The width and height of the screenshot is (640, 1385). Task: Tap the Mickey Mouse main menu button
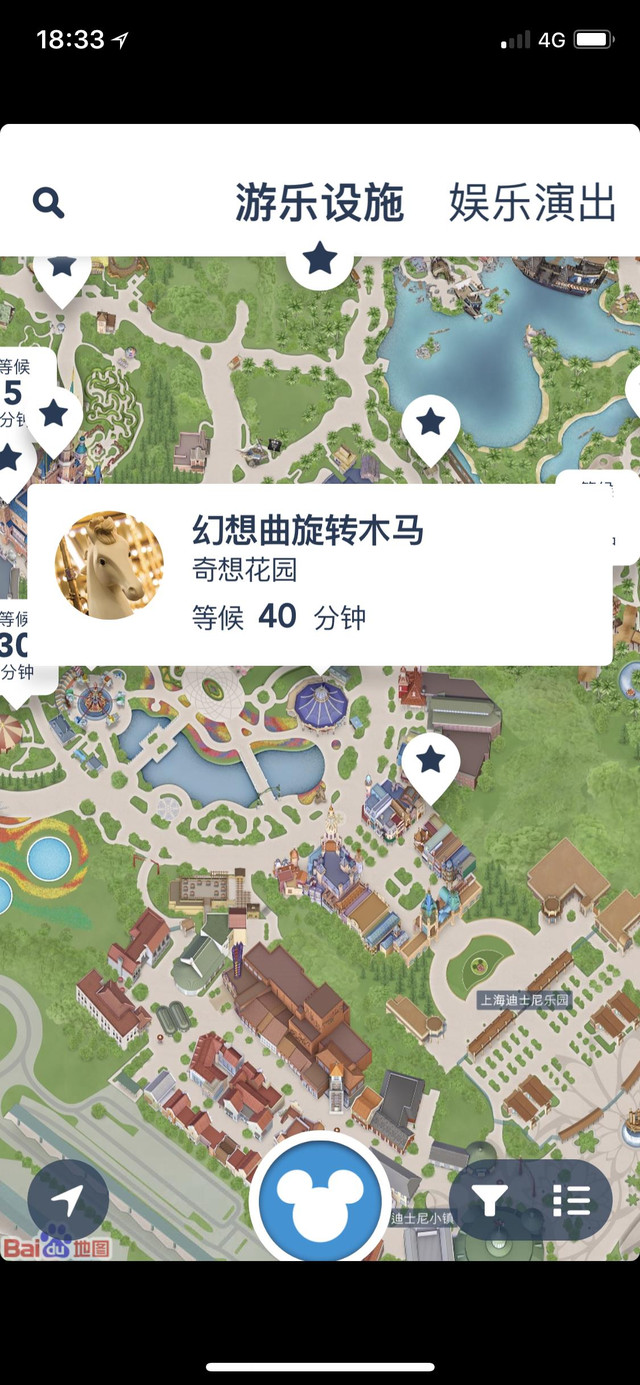click(320, 1197)
